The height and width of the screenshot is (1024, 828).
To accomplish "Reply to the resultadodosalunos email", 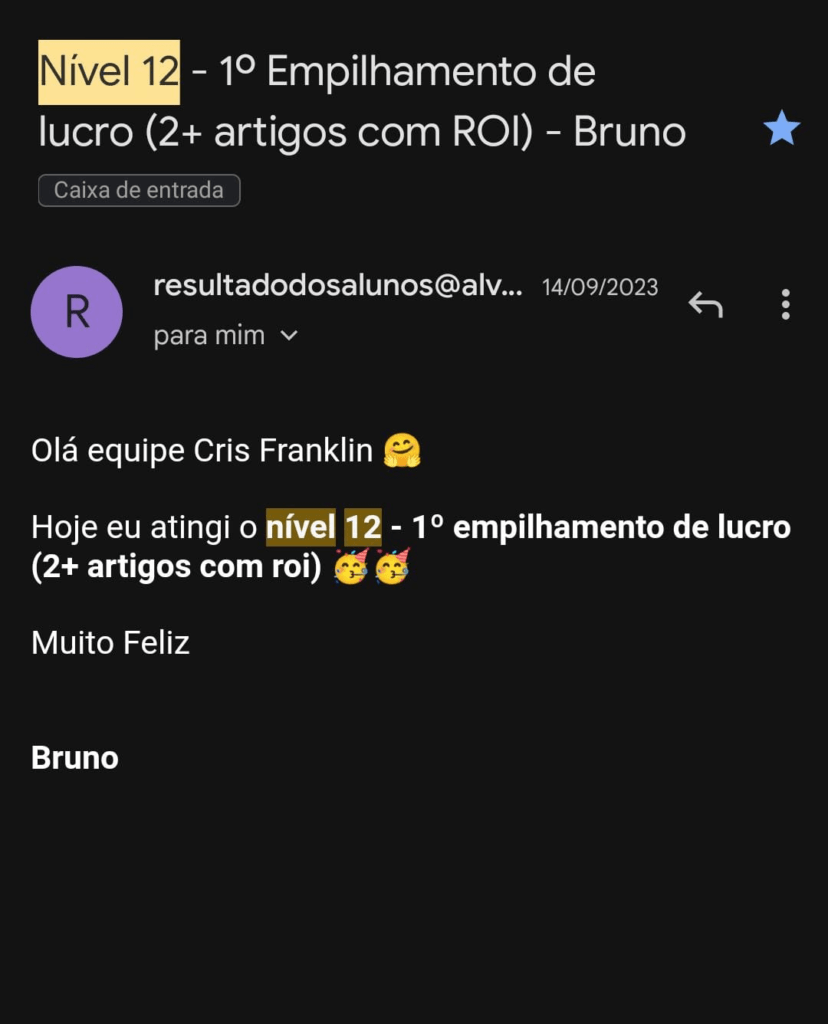I will point(705,304).
